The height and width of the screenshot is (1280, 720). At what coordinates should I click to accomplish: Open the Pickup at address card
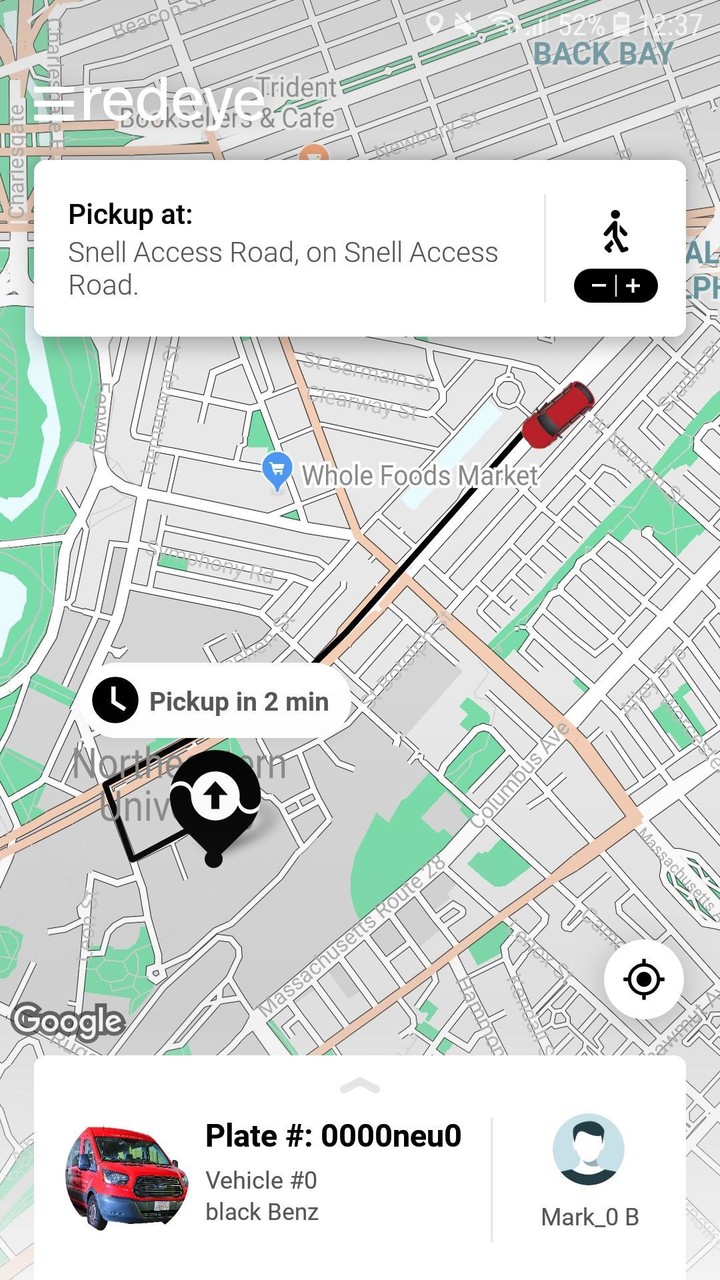pyautogui.click(x=285, y=249)
